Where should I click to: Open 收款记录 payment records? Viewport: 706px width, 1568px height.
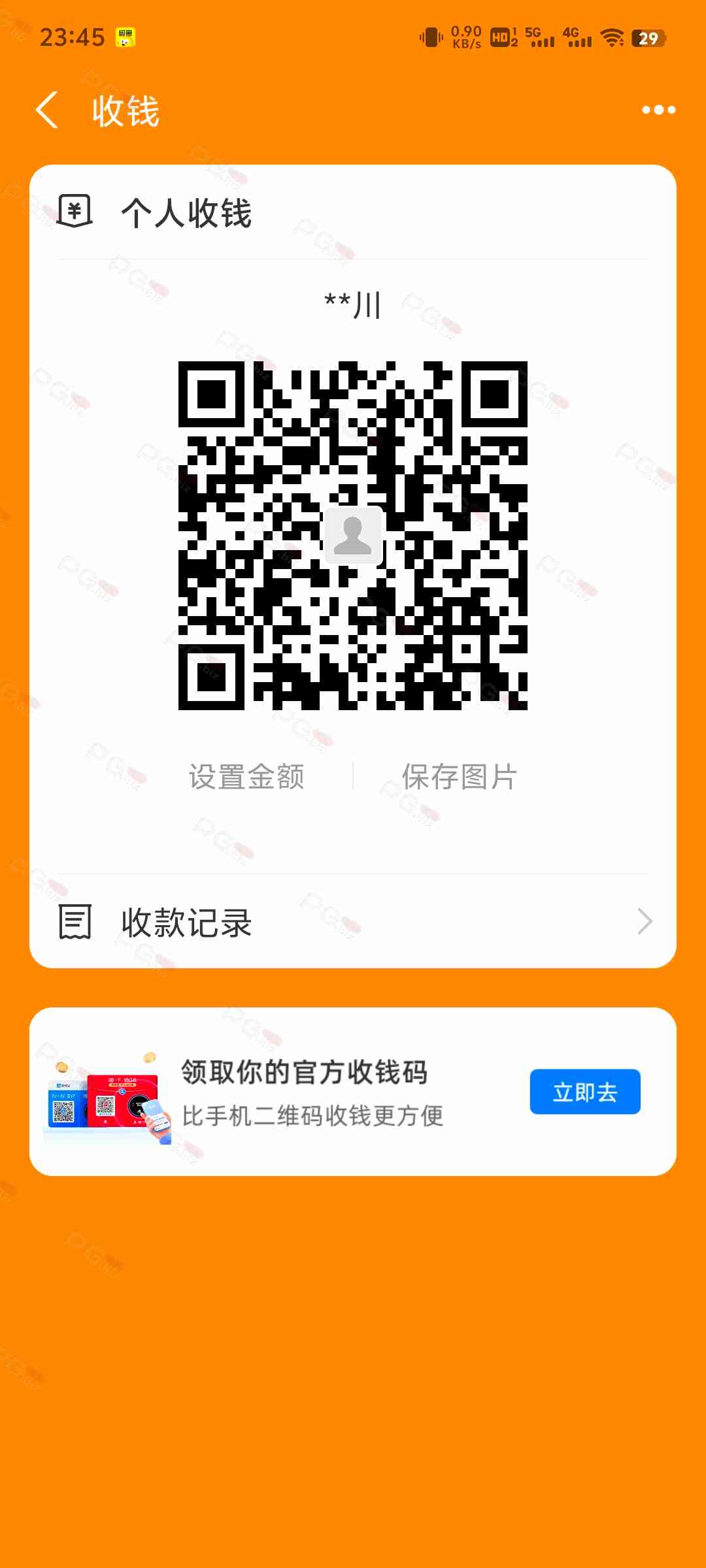[x=353, y=922]
